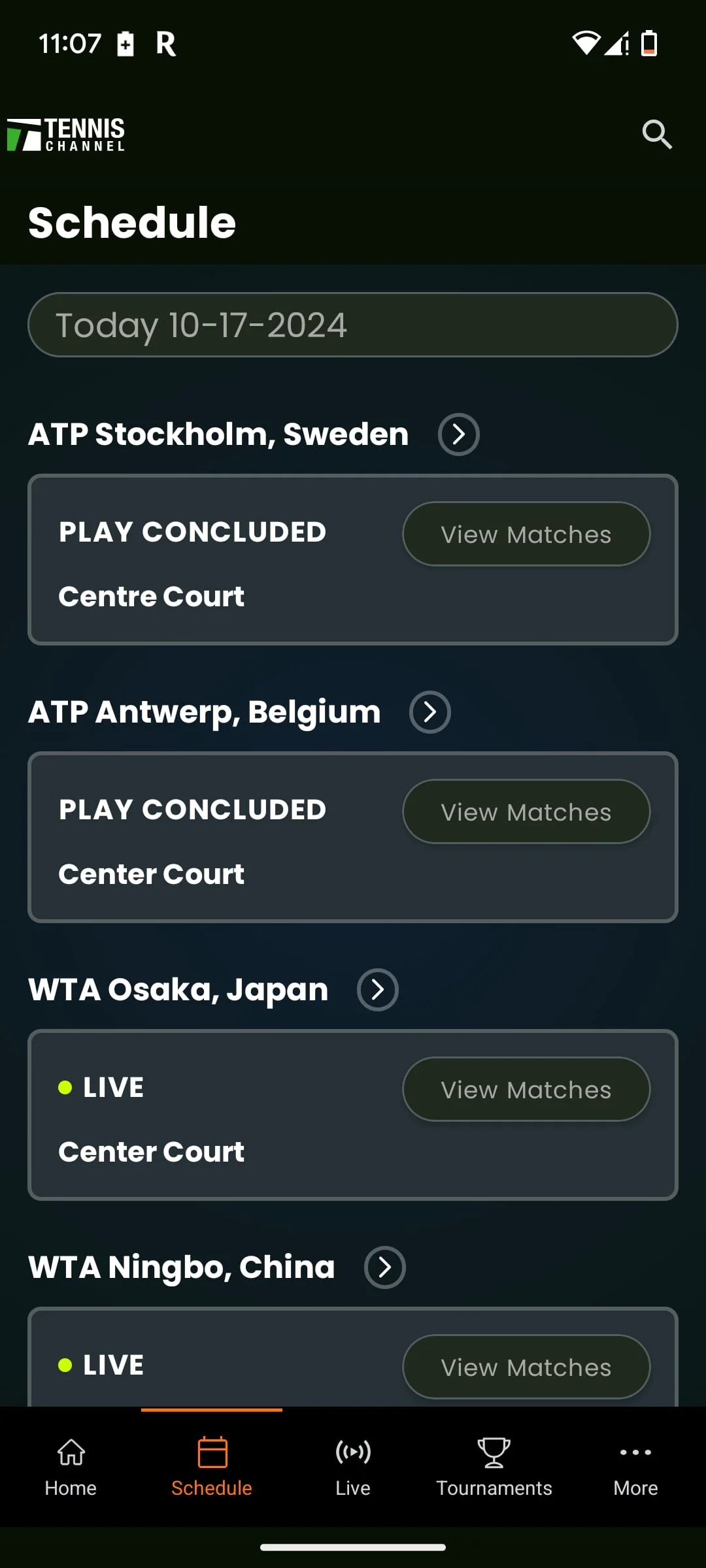Image resolution: width=706 pixels, height=1568 pixels.
Task: Open WTA Ningbo, China tournament arrow
Action: [384, 1267]
